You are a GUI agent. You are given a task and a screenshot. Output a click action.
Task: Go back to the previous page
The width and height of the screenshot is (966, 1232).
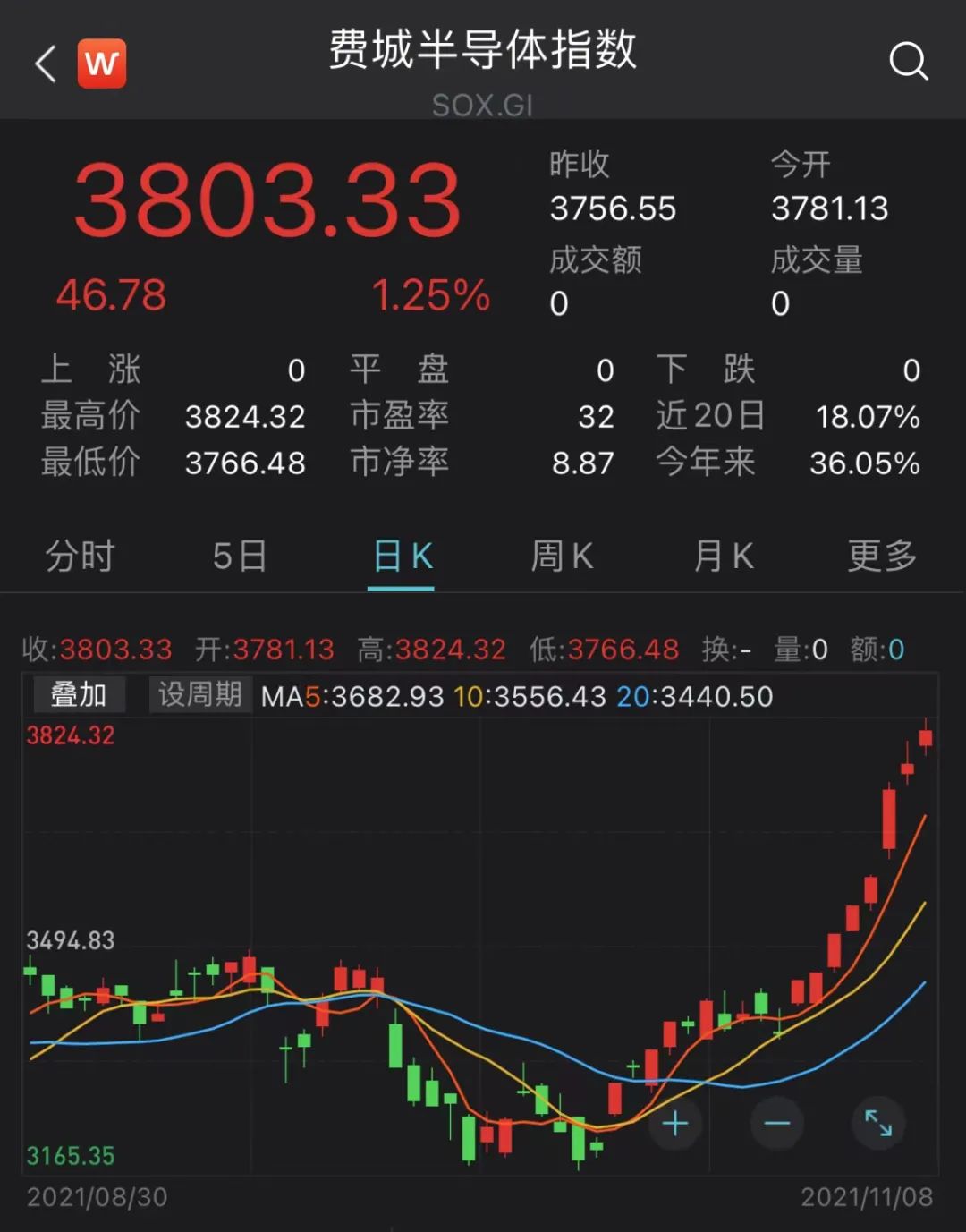(x=45, y=64)
